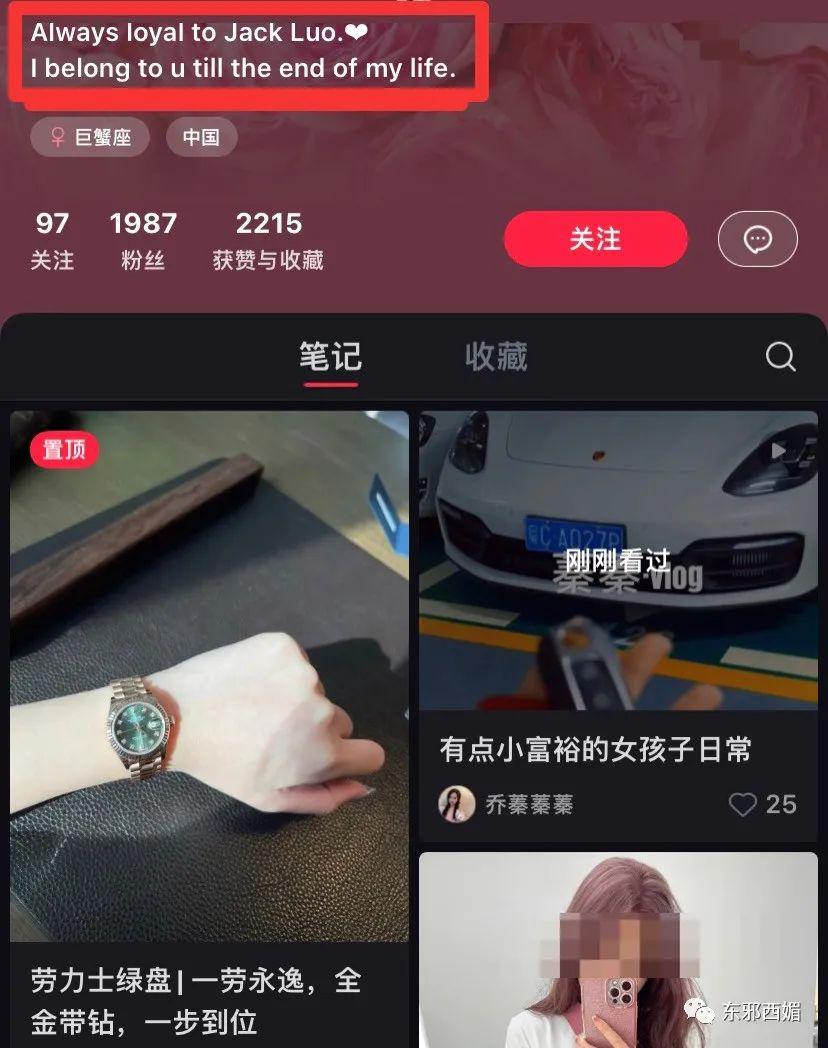View the 关注 following list of 97
Viewport: 828px width, 1048px height.
pyautogui.click(x=52, y=241)
